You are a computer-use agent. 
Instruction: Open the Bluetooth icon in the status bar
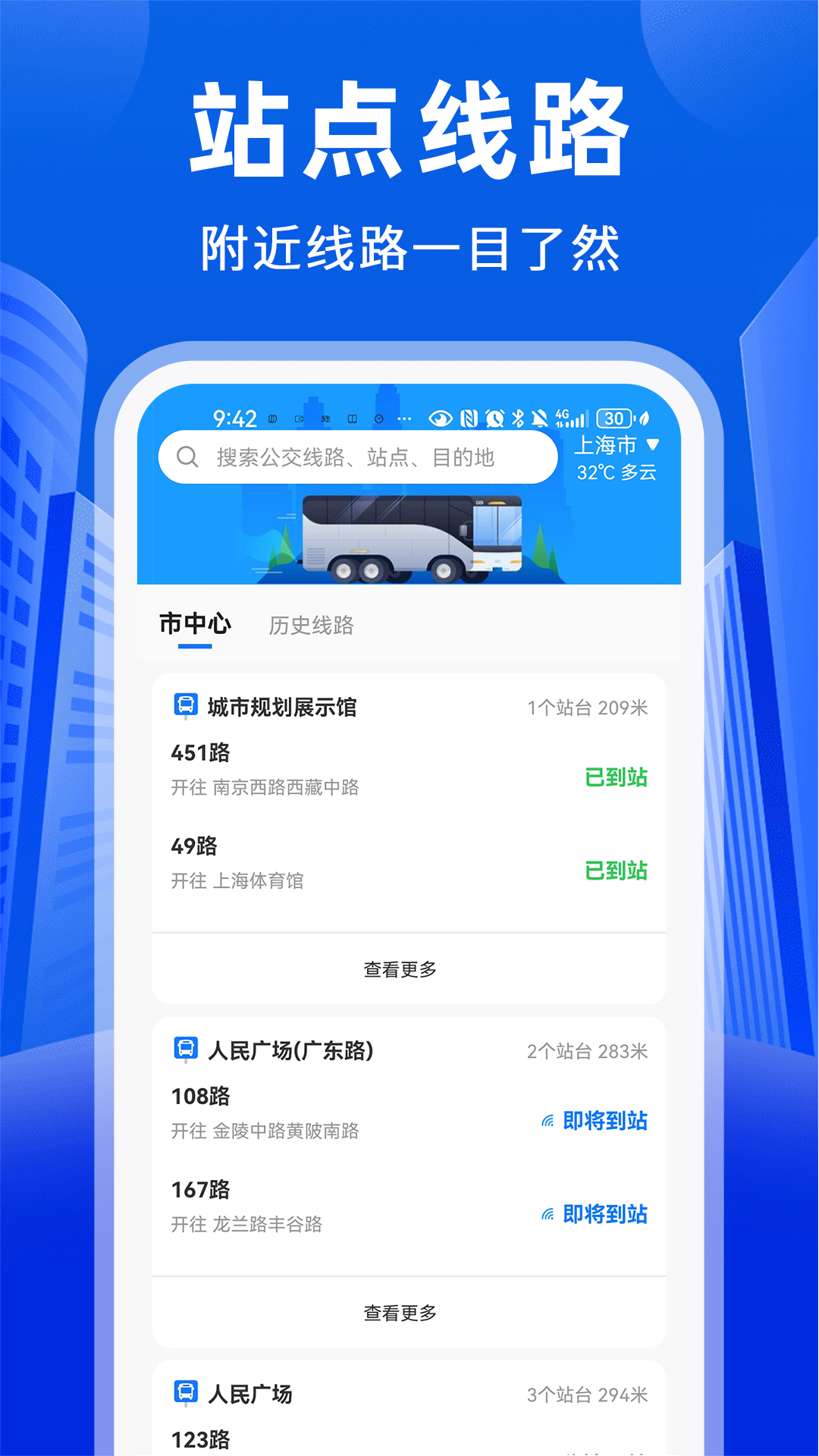click(518, 418)
